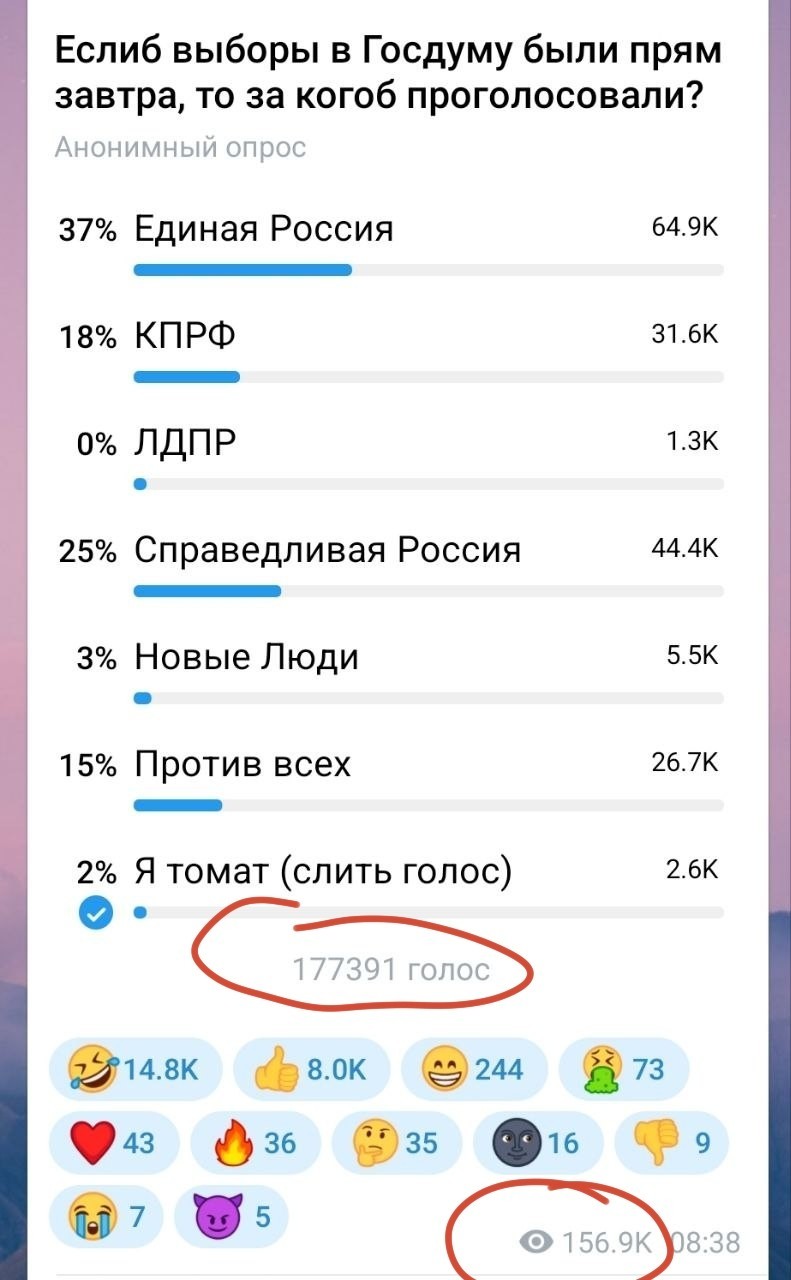Tap the thumbs down reaction showing 9
The width and height of the screenshot is (791, 1280).
pyautogui.click(x=672, y=1142)
